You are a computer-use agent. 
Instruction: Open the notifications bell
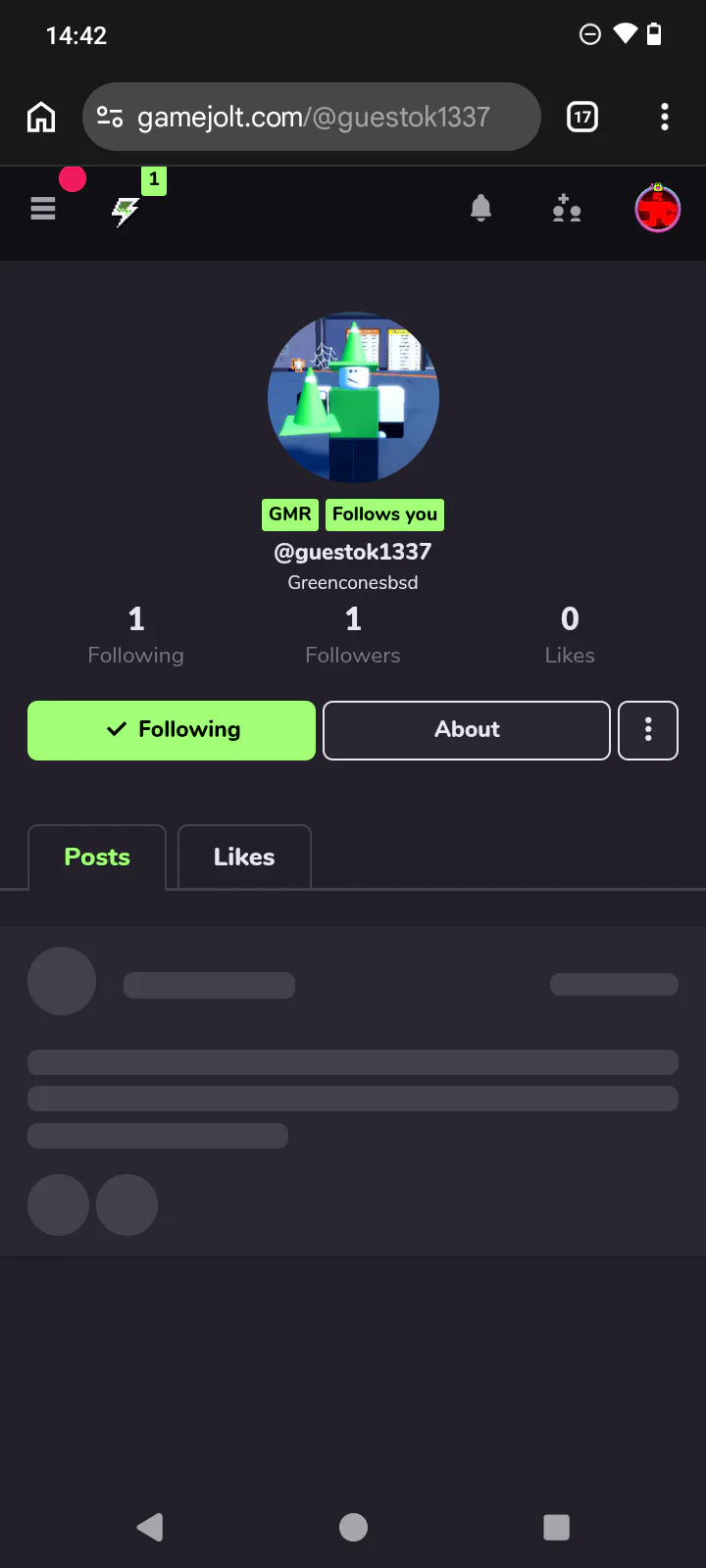480,209
